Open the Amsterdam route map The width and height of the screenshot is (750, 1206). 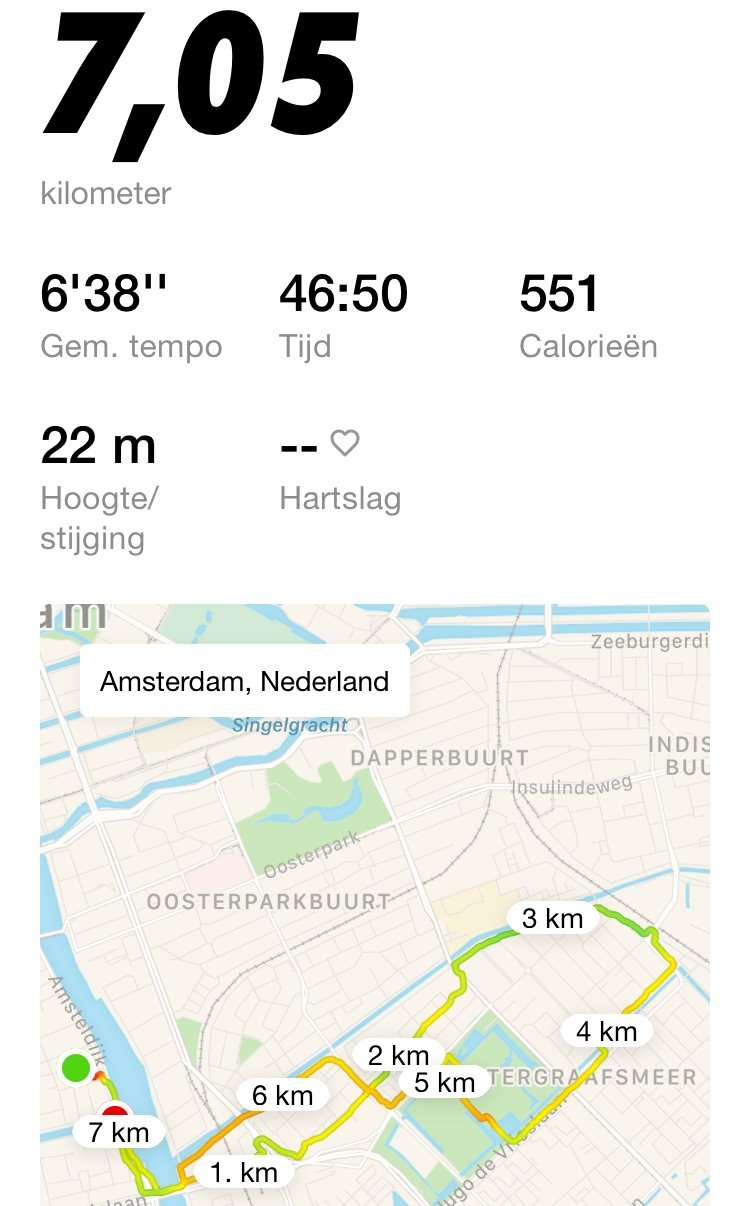click(375, 904)
